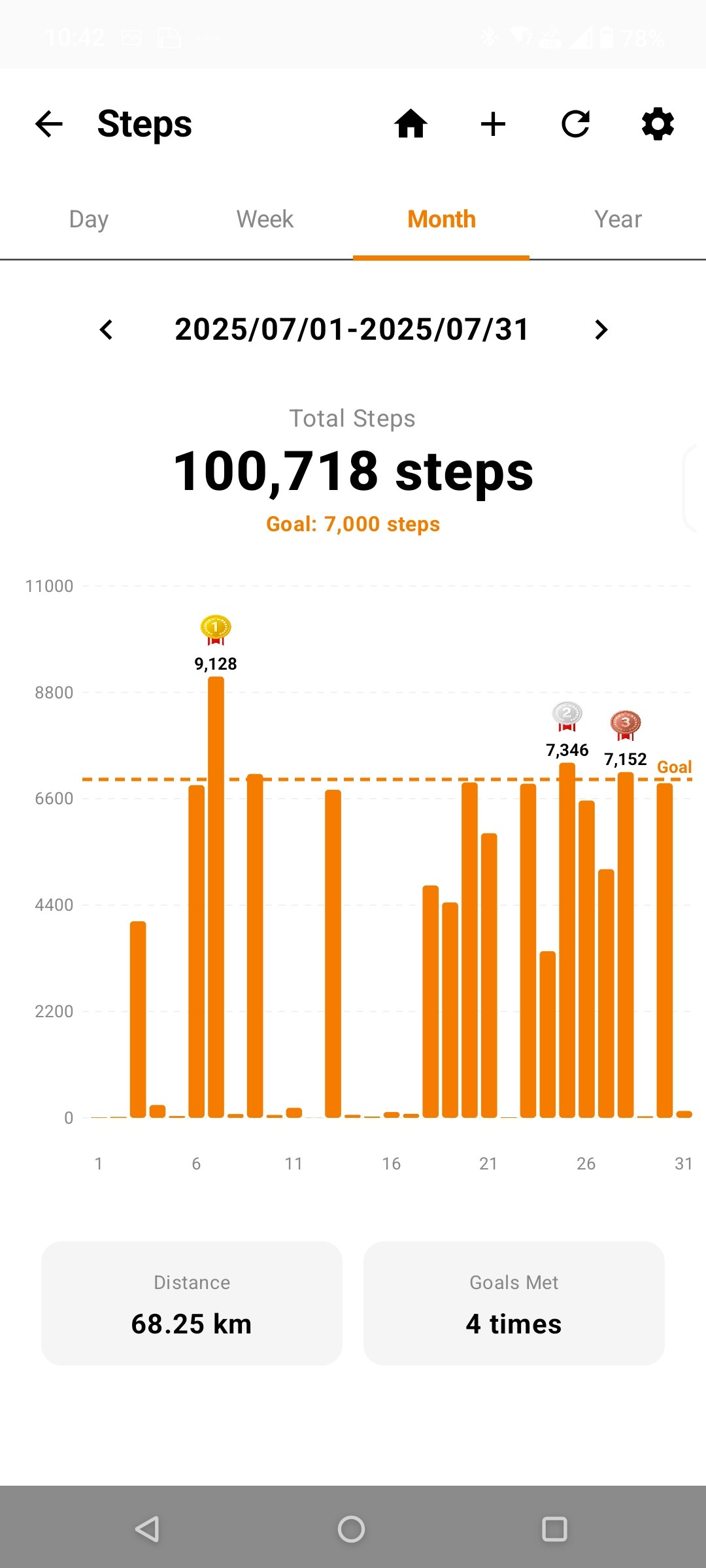The image size is (706, 1568).
Task: Go to the next month with the right chevron
Action: pos(601,330)
